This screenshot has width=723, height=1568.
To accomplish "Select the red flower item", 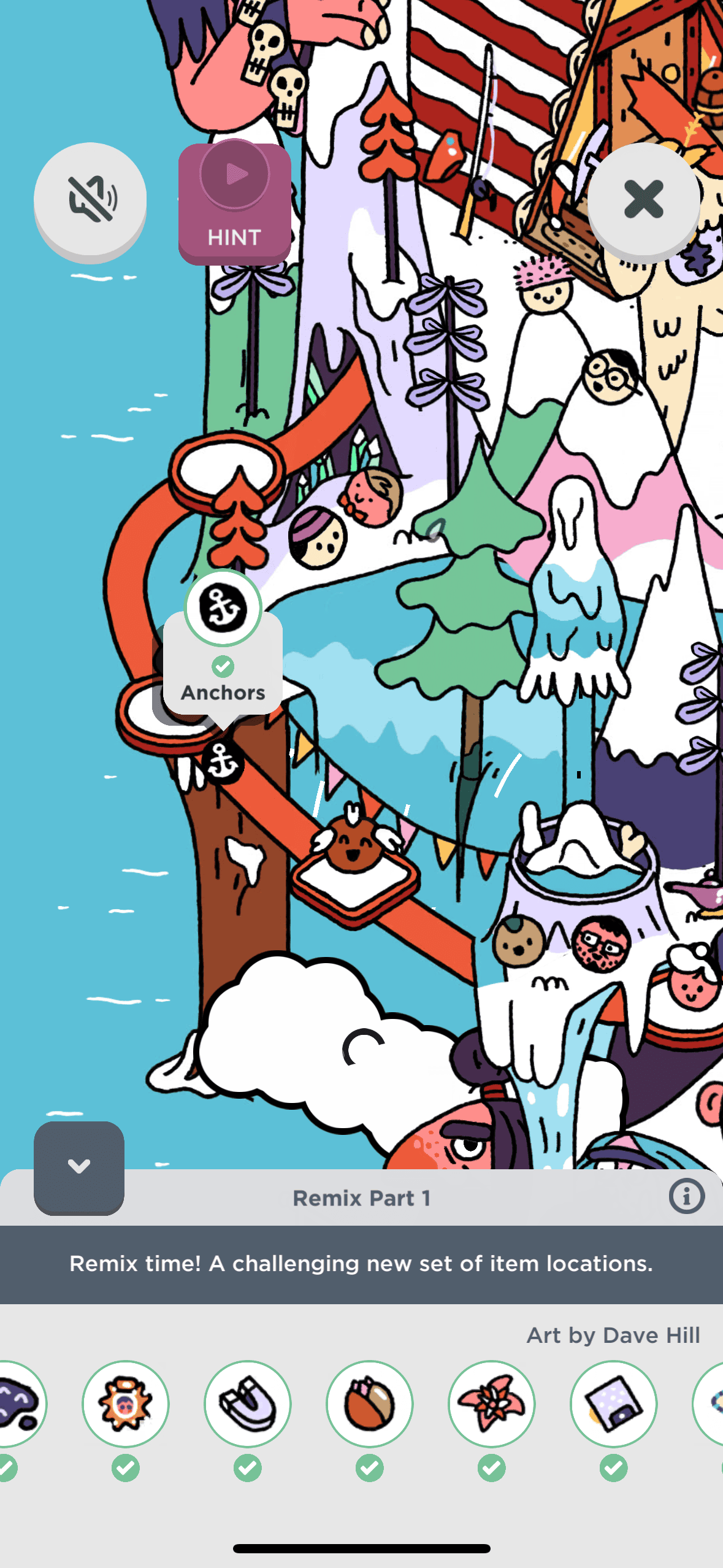I will 492,1404.
